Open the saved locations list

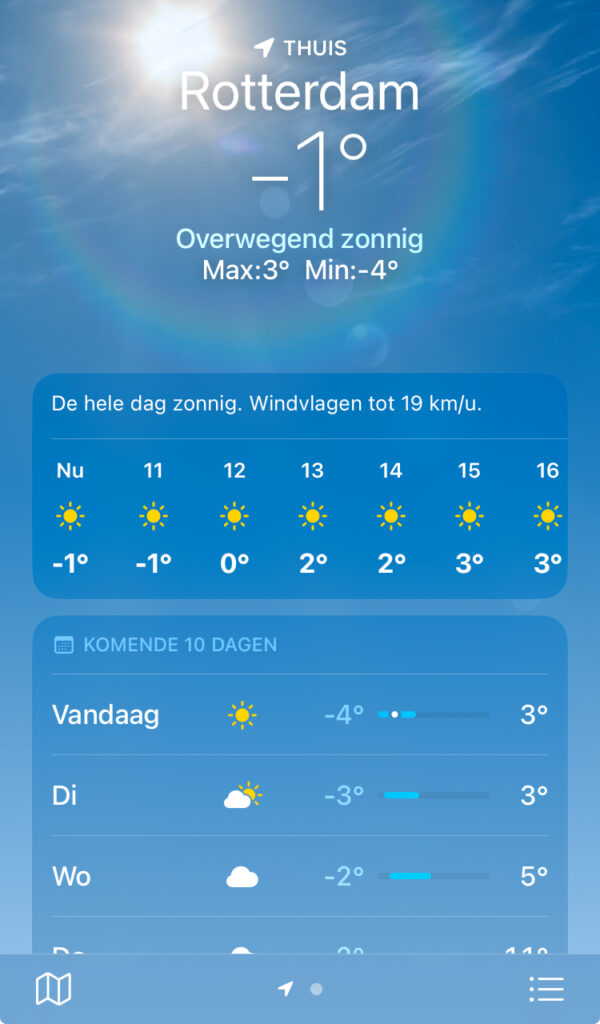pos(546,989)
